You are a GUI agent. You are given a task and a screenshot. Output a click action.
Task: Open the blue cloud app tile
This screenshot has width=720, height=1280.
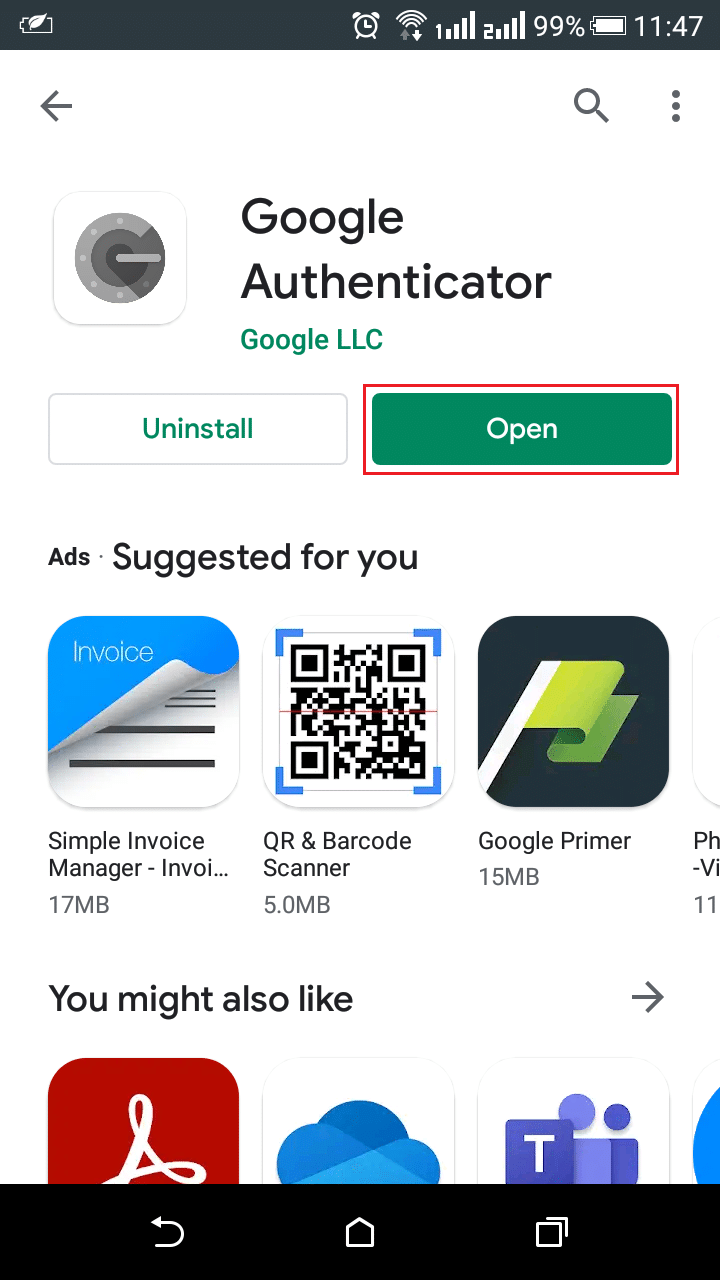pyautogui.click(x=358, y=1121)
